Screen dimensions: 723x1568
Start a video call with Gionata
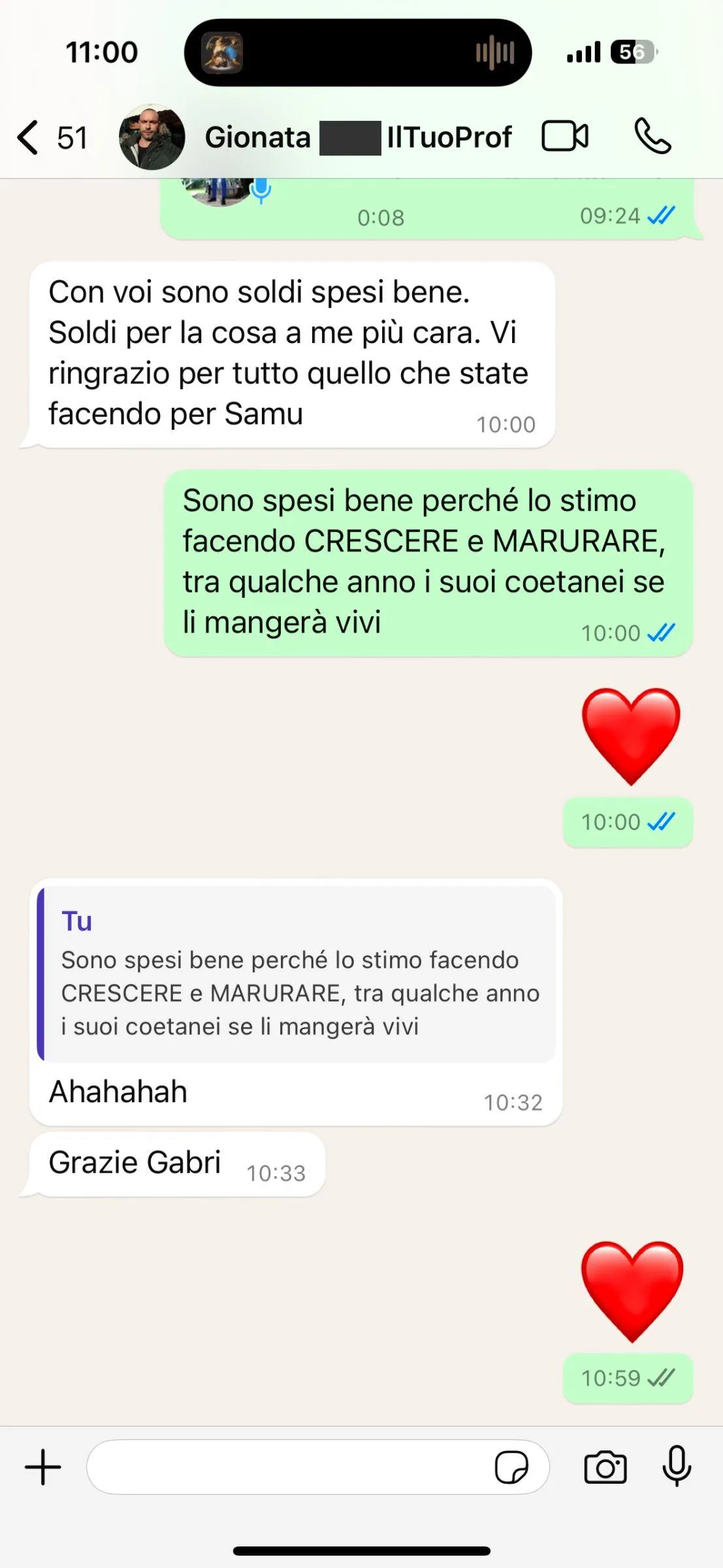click(x=565, y=137)
